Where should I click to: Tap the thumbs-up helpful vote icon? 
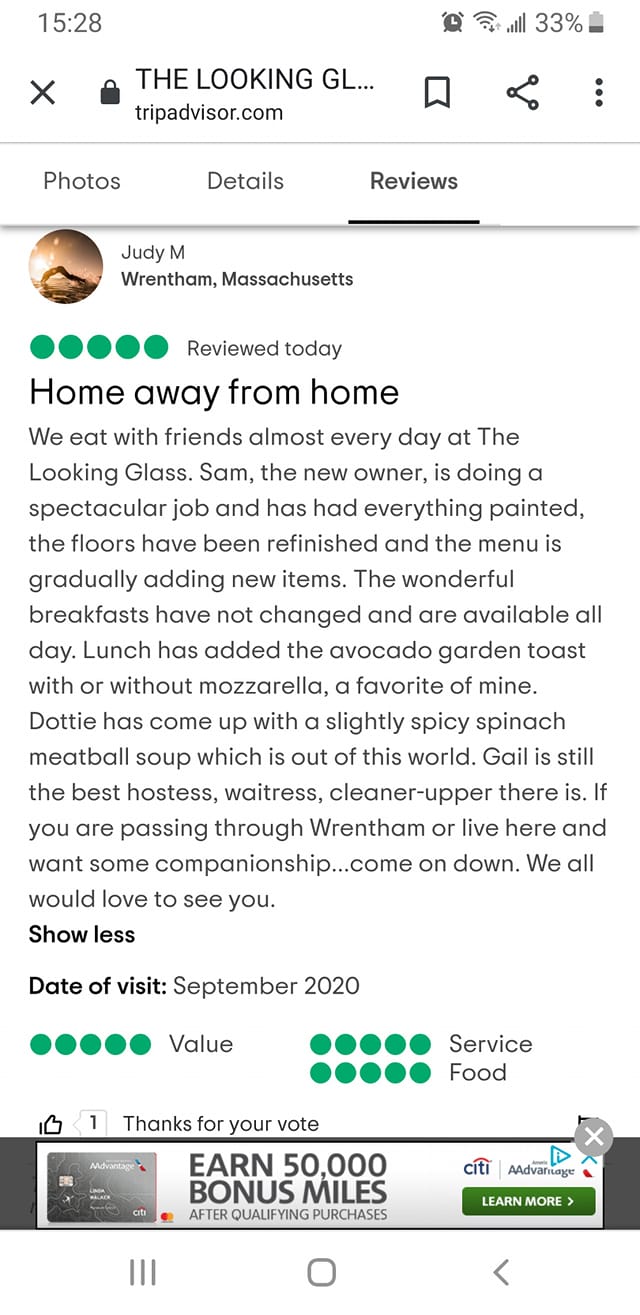(x=51, y=1124)
